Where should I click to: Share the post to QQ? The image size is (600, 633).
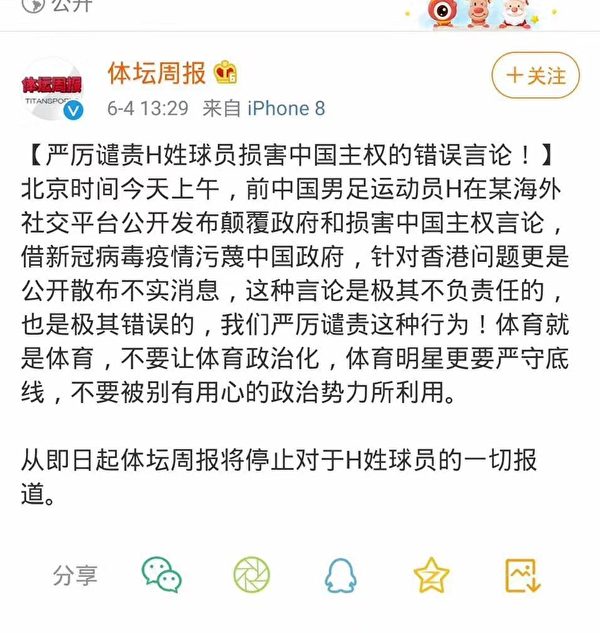[x=342, y=574]
